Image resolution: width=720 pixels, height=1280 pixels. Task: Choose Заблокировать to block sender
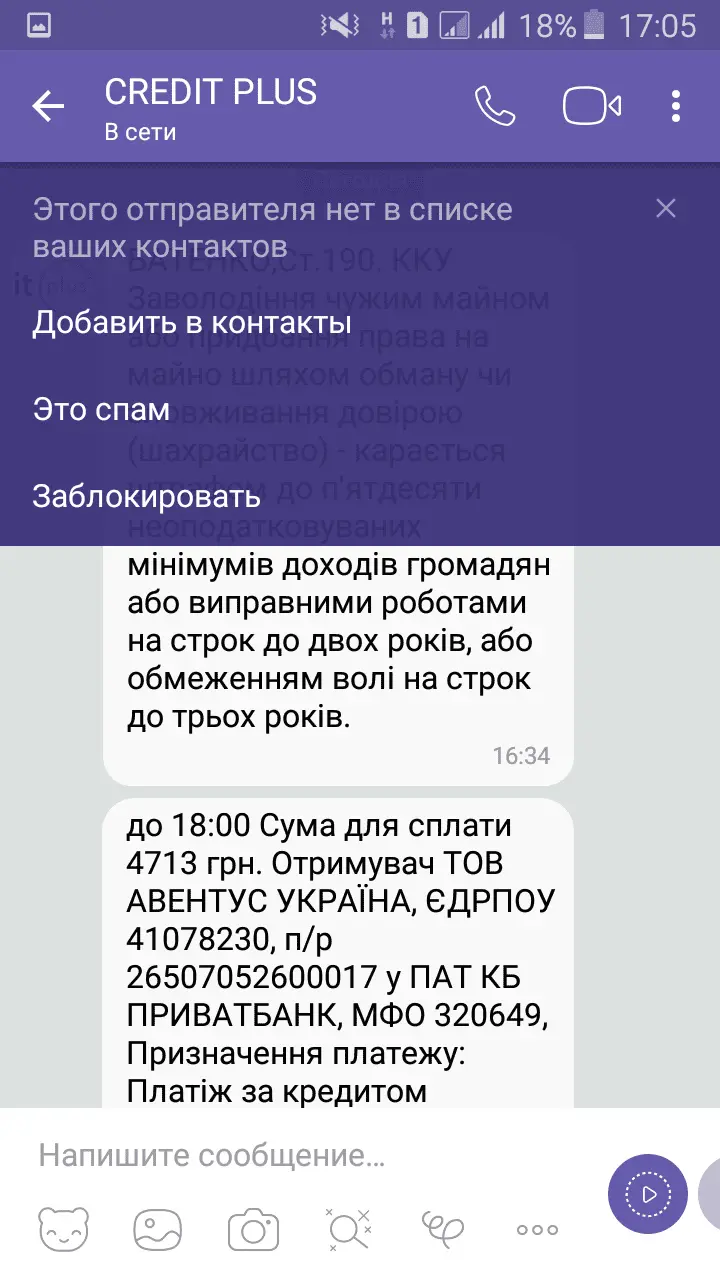click(146, 495)
